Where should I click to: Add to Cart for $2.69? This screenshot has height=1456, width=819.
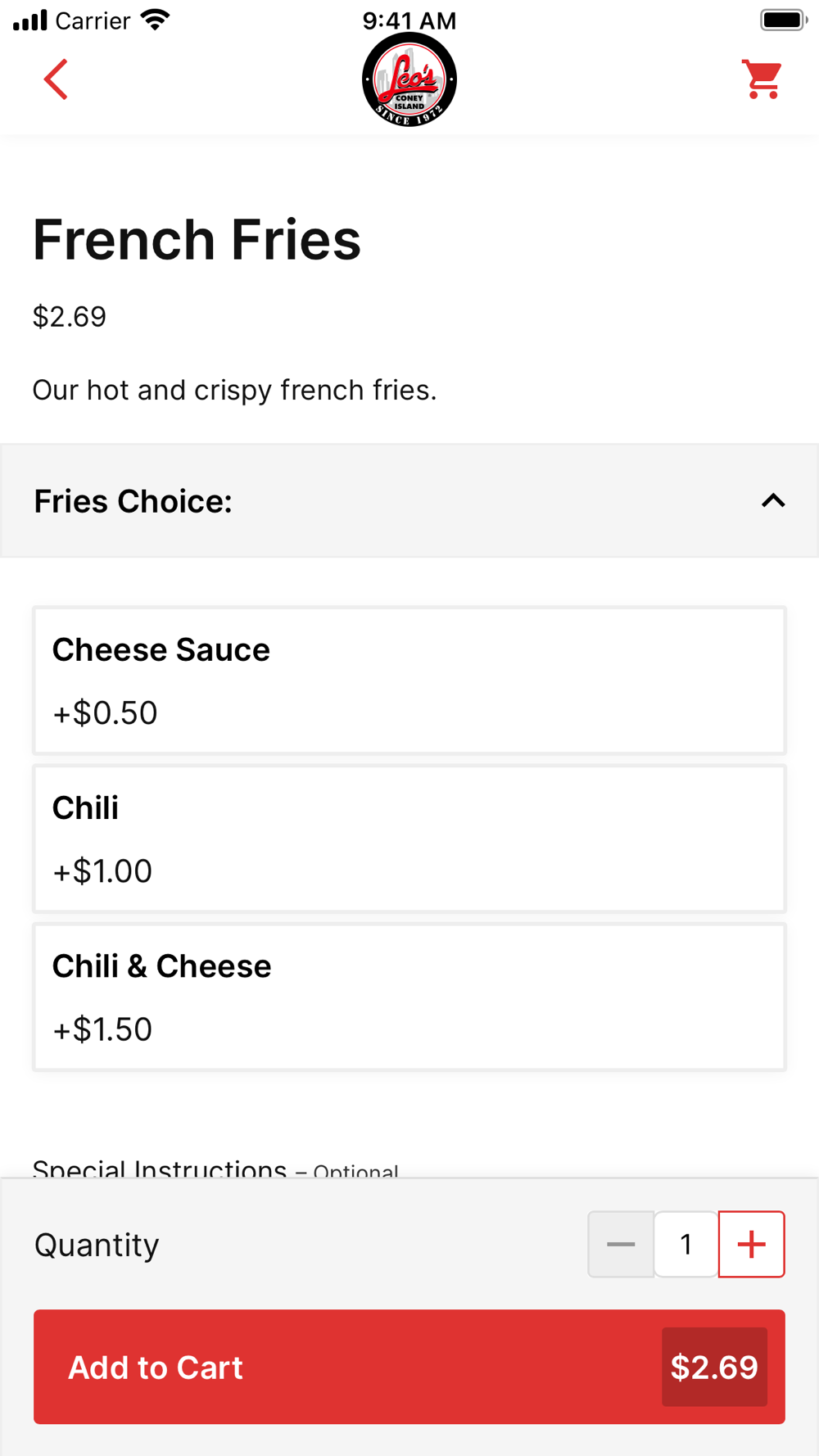[x=409, y=1366]
